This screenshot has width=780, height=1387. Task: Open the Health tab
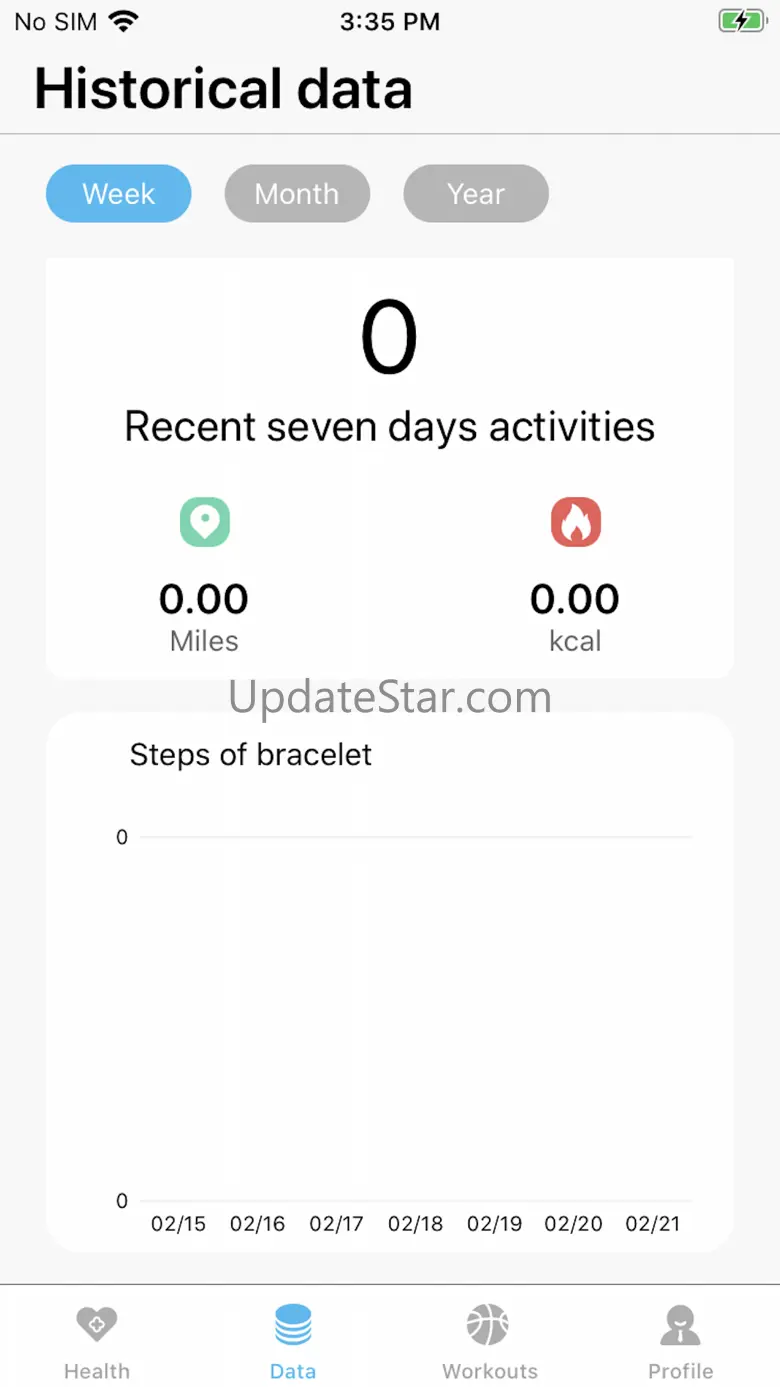tap(97, 1342)
